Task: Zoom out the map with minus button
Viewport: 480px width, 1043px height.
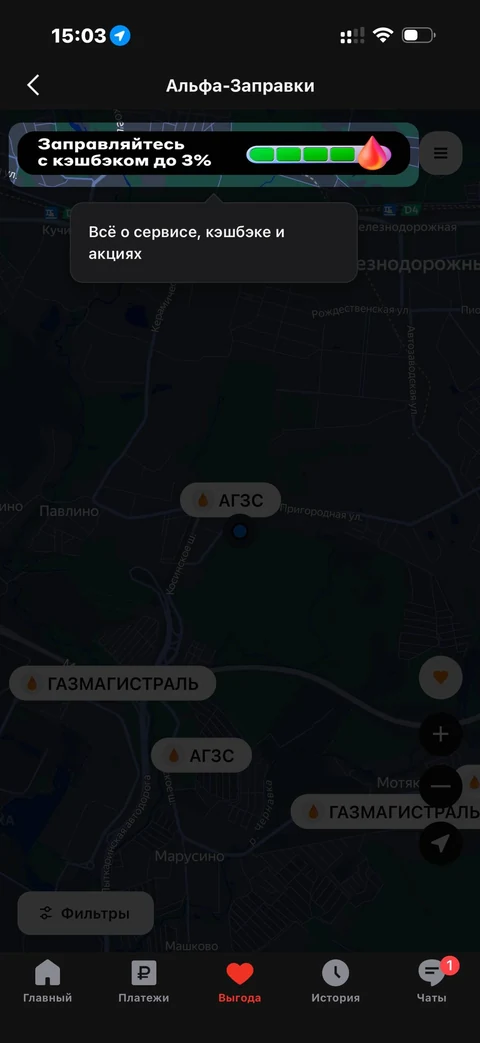Action: click(x=441, y=786)
